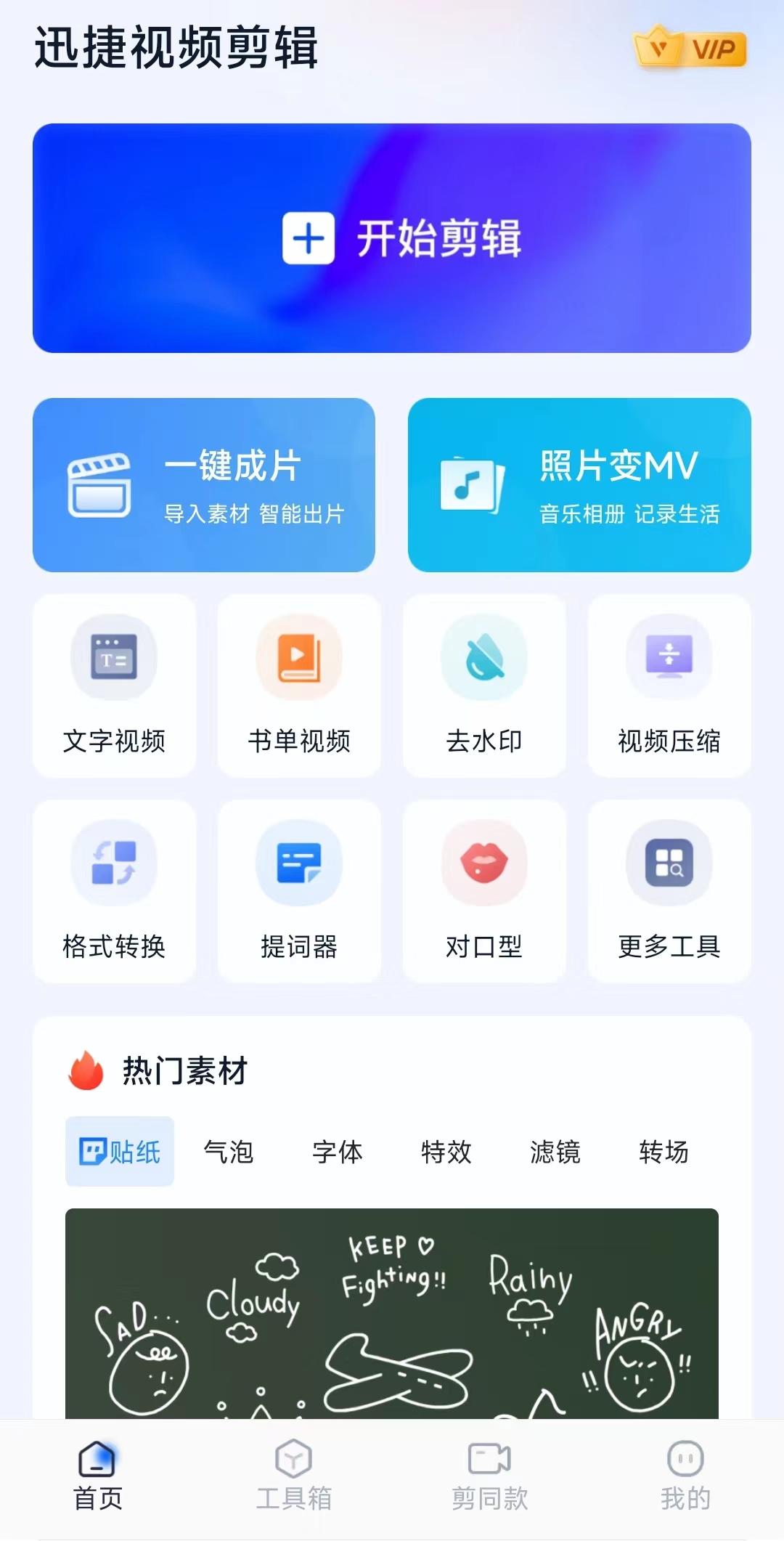
Task: Switch to the 气泡 material tab
Action: (229, 1152)
